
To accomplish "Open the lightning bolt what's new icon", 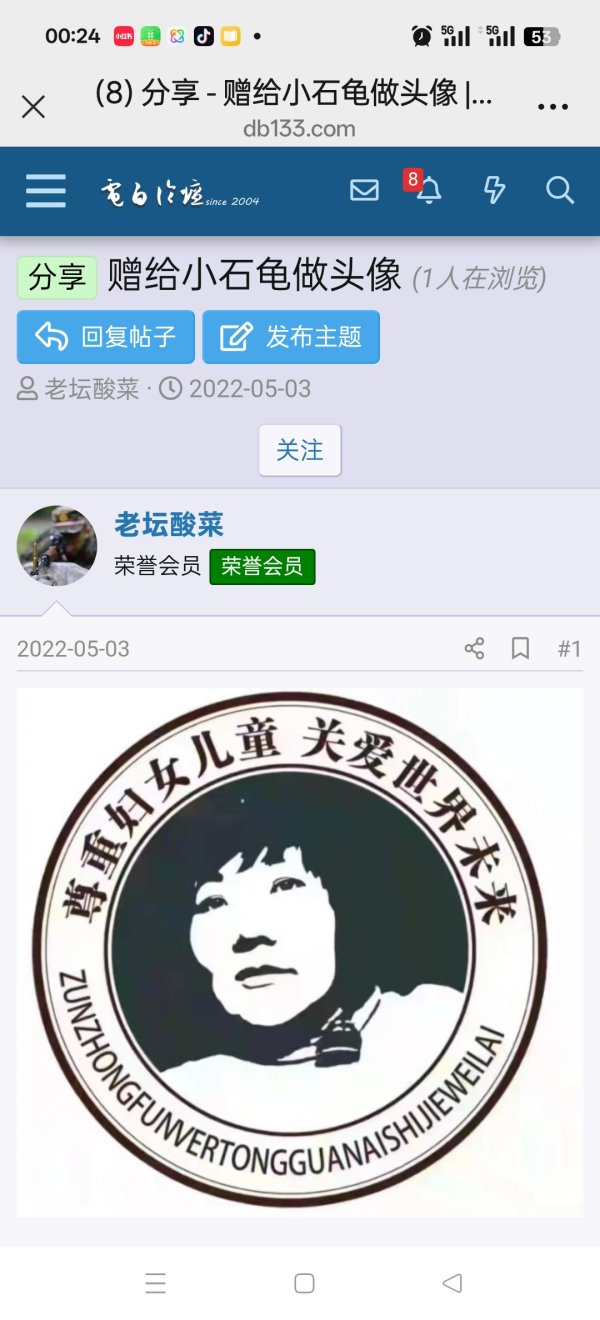I will pos(494,190).
